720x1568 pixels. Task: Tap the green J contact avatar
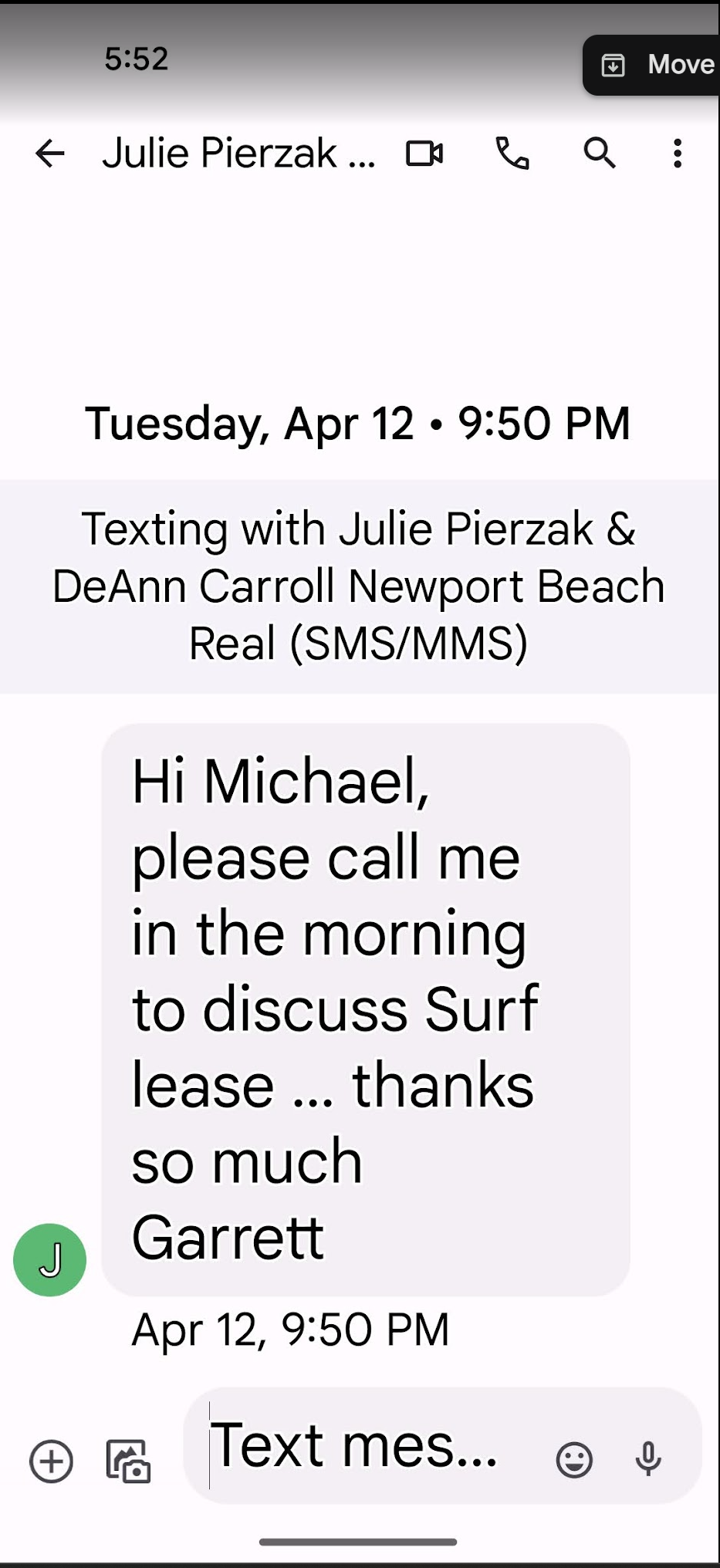[x=49, y=1259]
